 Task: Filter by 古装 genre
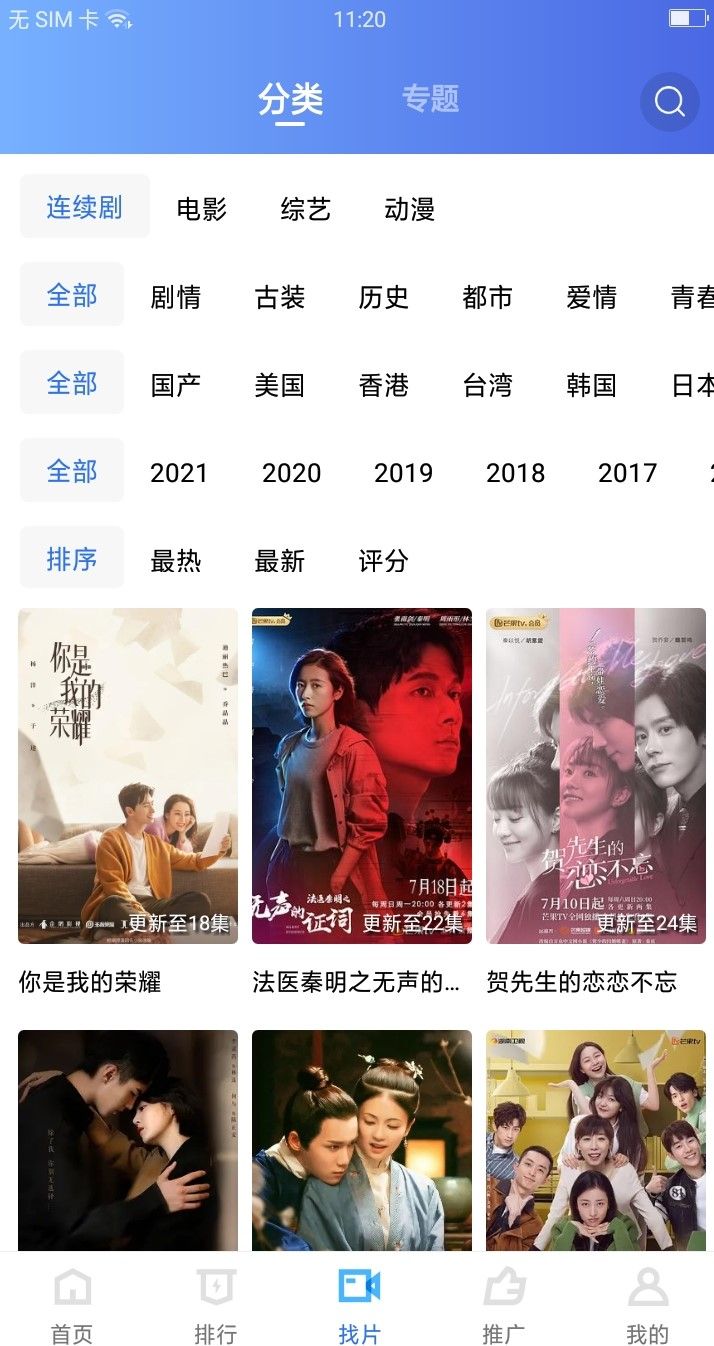279,296
